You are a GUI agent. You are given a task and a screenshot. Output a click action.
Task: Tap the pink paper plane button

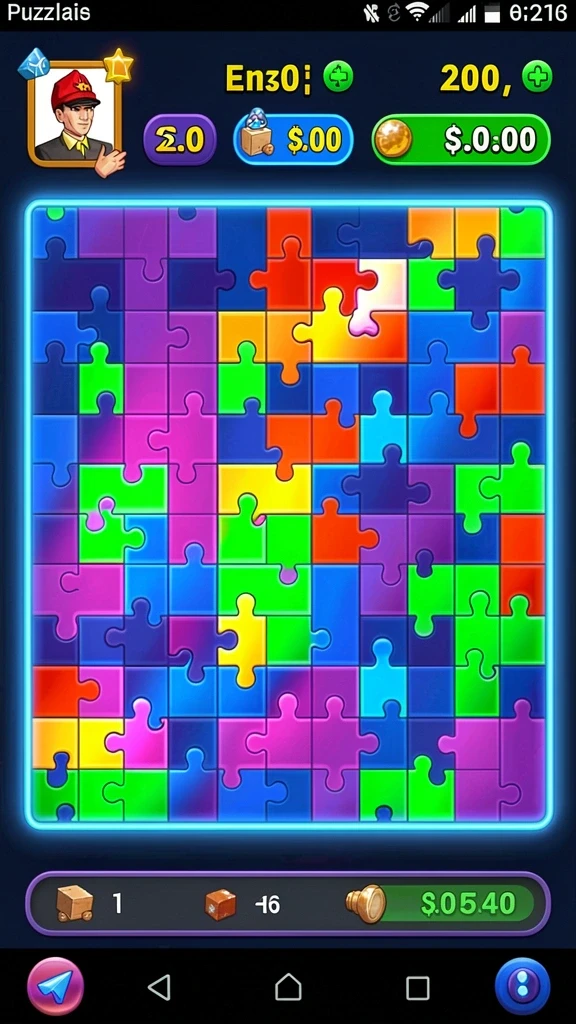point(56,986)
